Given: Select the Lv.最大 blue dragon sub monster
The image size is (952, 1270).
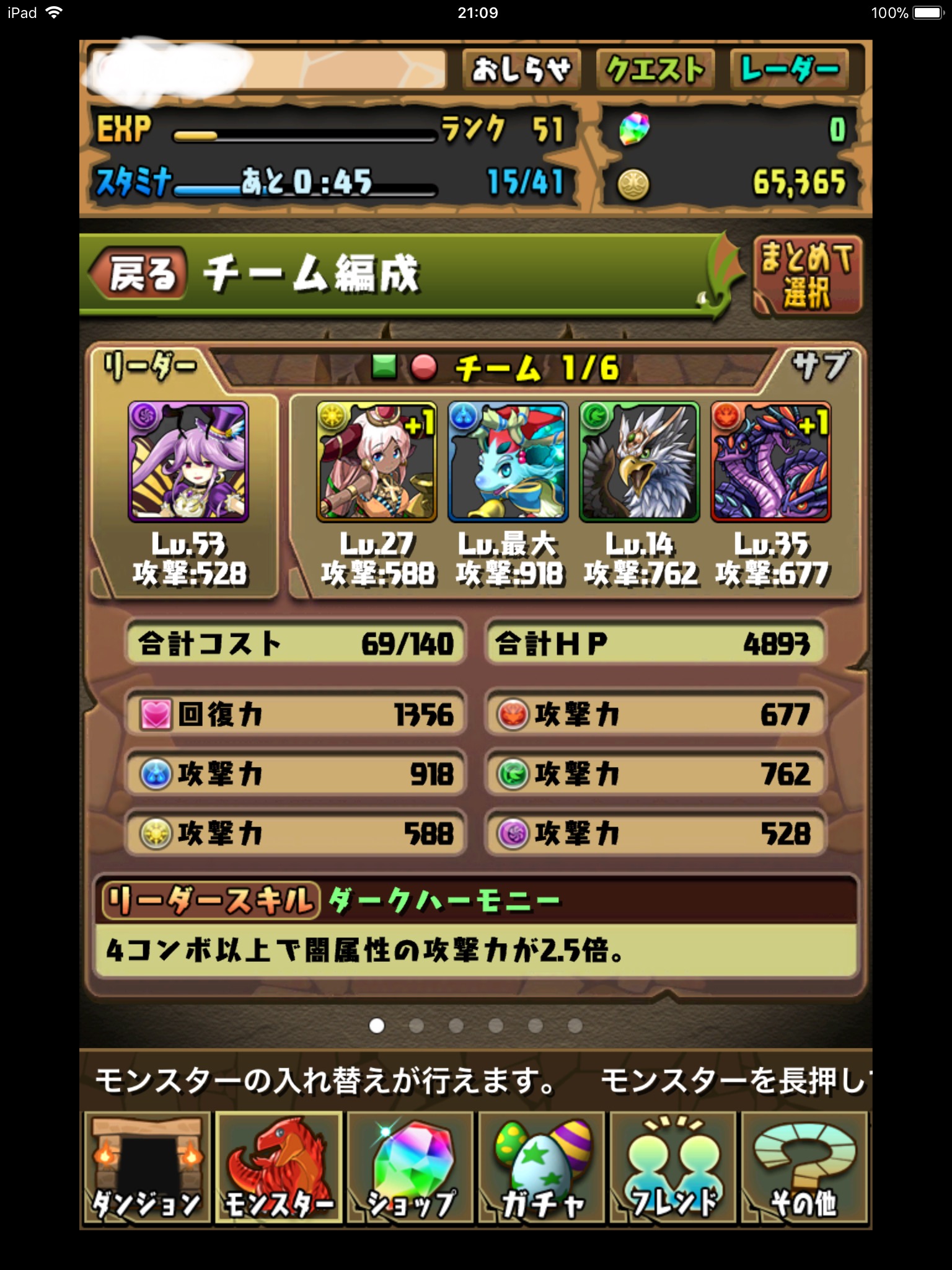Looking at the screenshot, I should pos(508,462).
